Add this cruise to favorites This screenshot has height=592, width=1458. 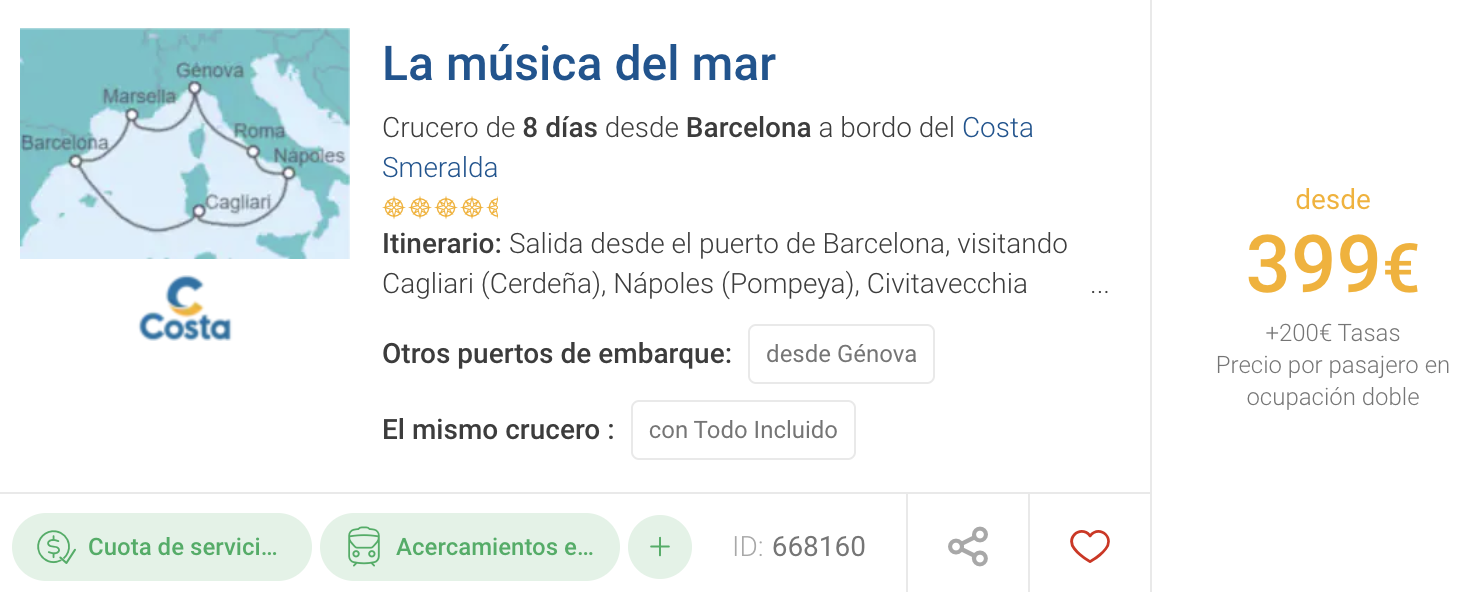tap(1089, 546)
